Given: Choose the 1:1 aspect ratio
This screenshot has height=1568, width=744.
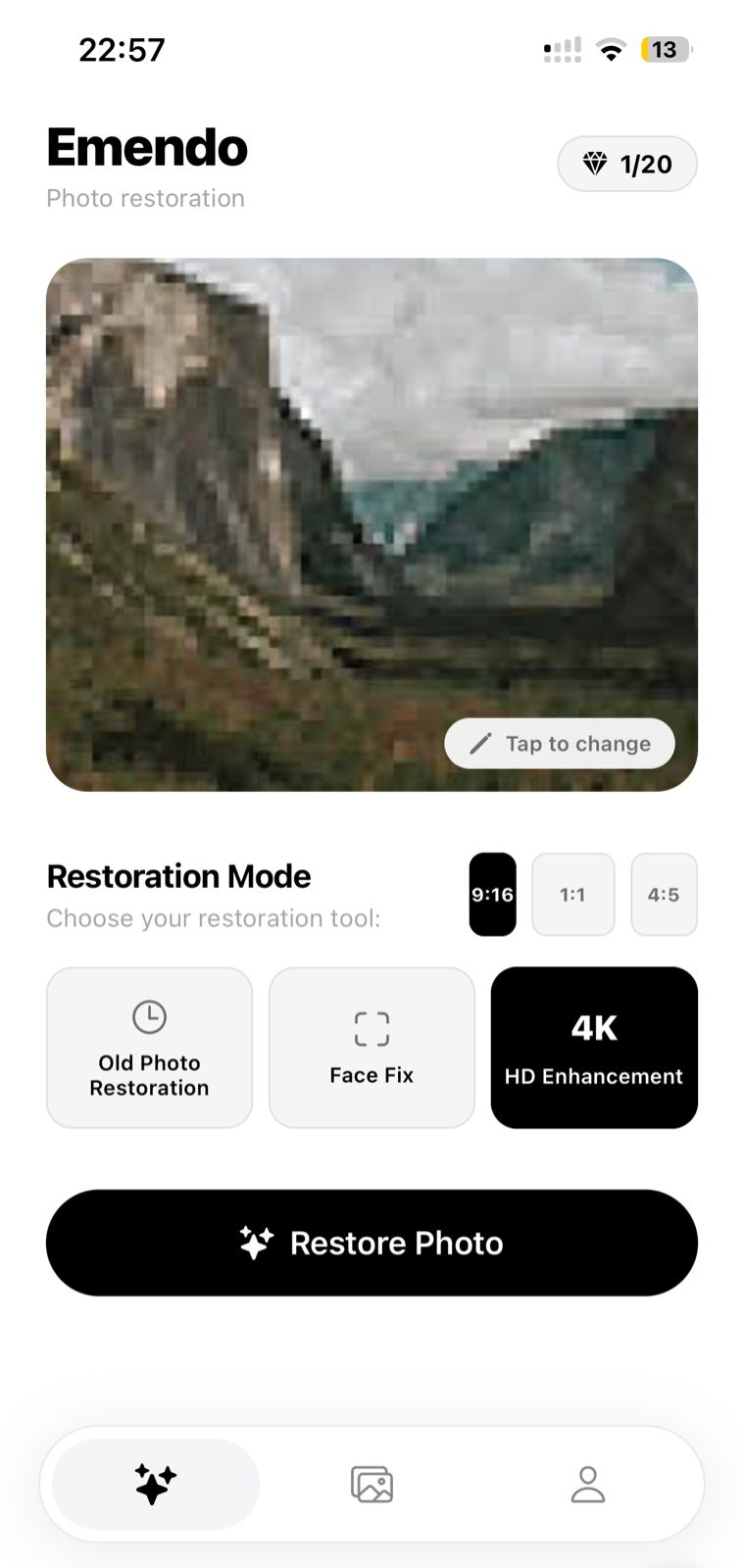Looking at the screenshot, I should coord(572,894).
